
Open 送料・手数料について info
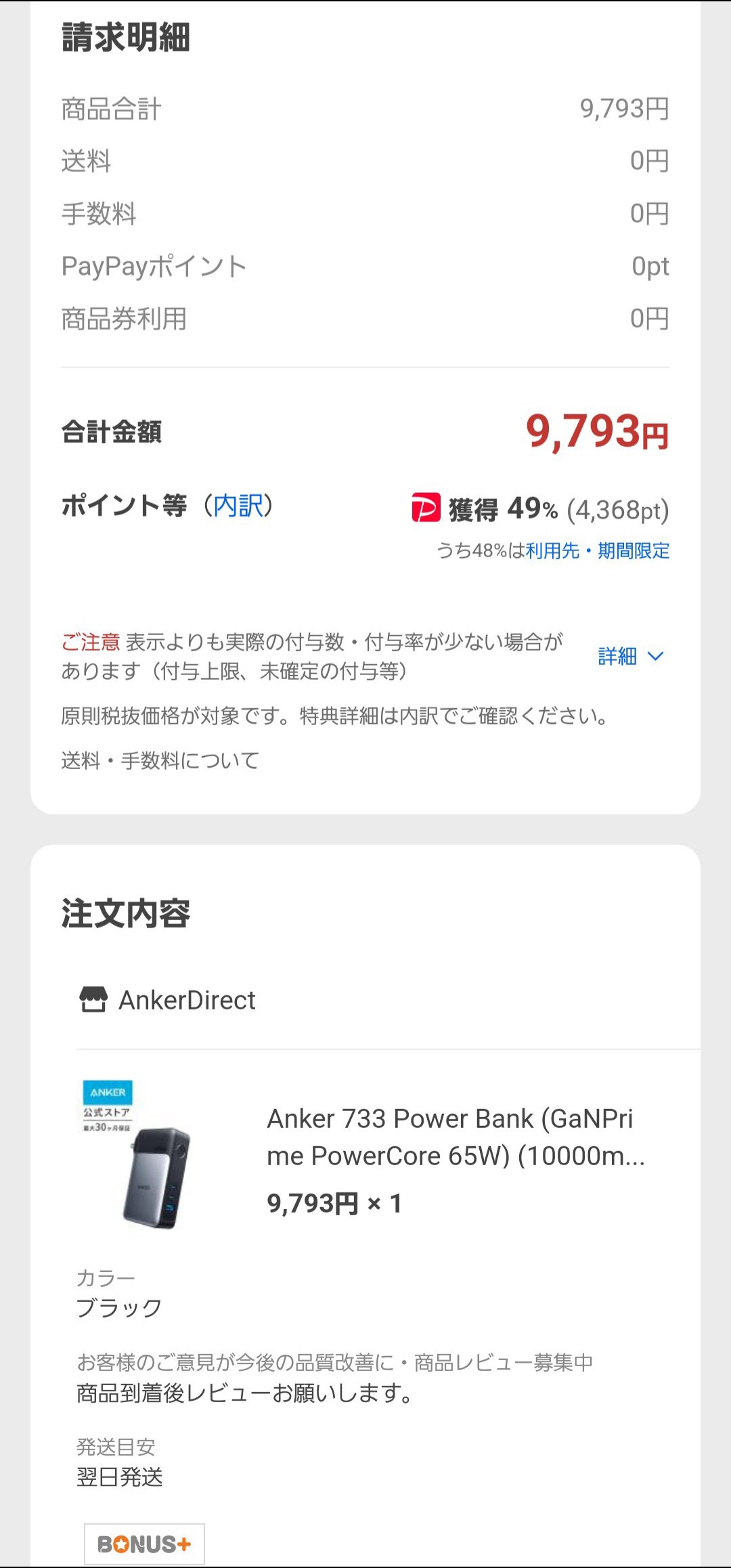click(160, 761)
